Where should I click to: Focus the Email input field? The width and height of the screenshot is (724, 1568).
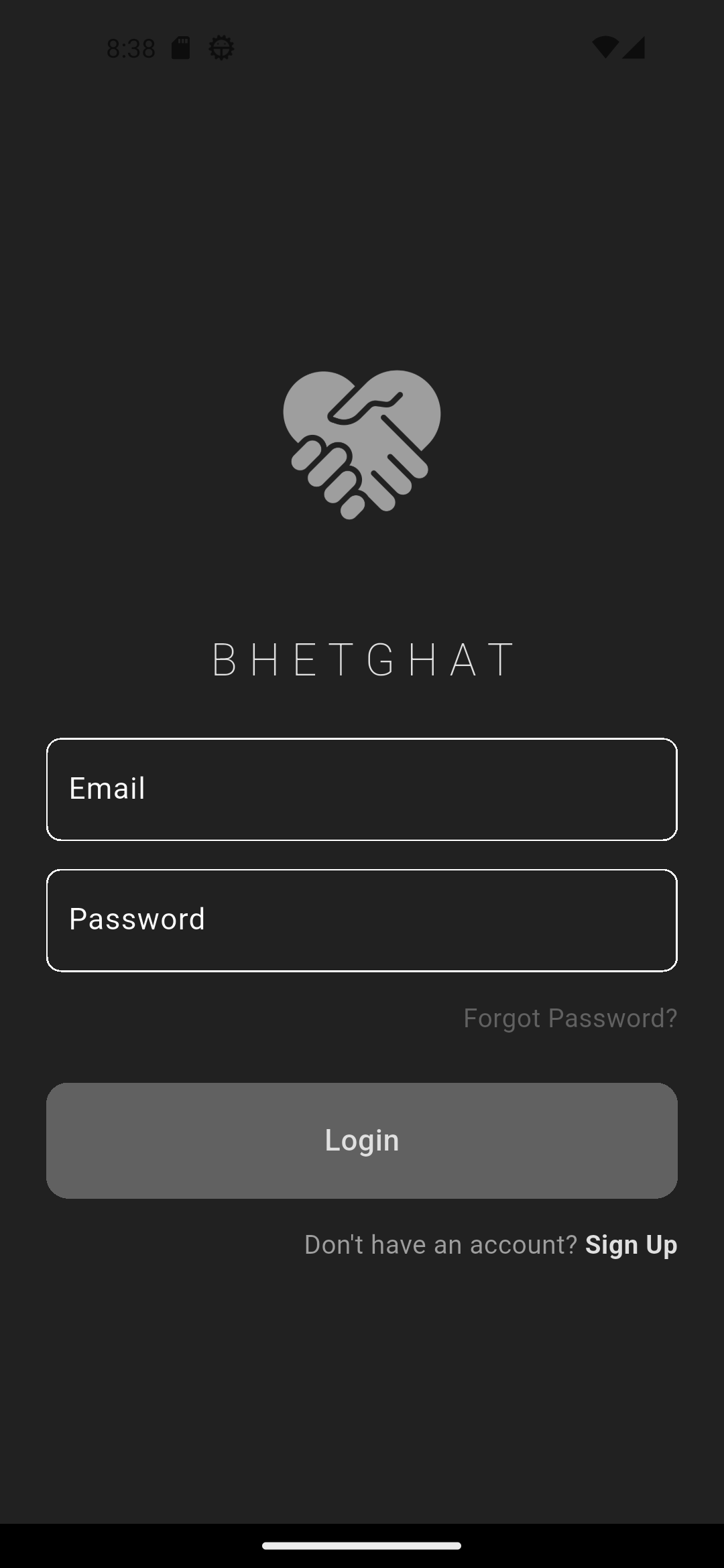pyautogui.click(x=362, y=789)
